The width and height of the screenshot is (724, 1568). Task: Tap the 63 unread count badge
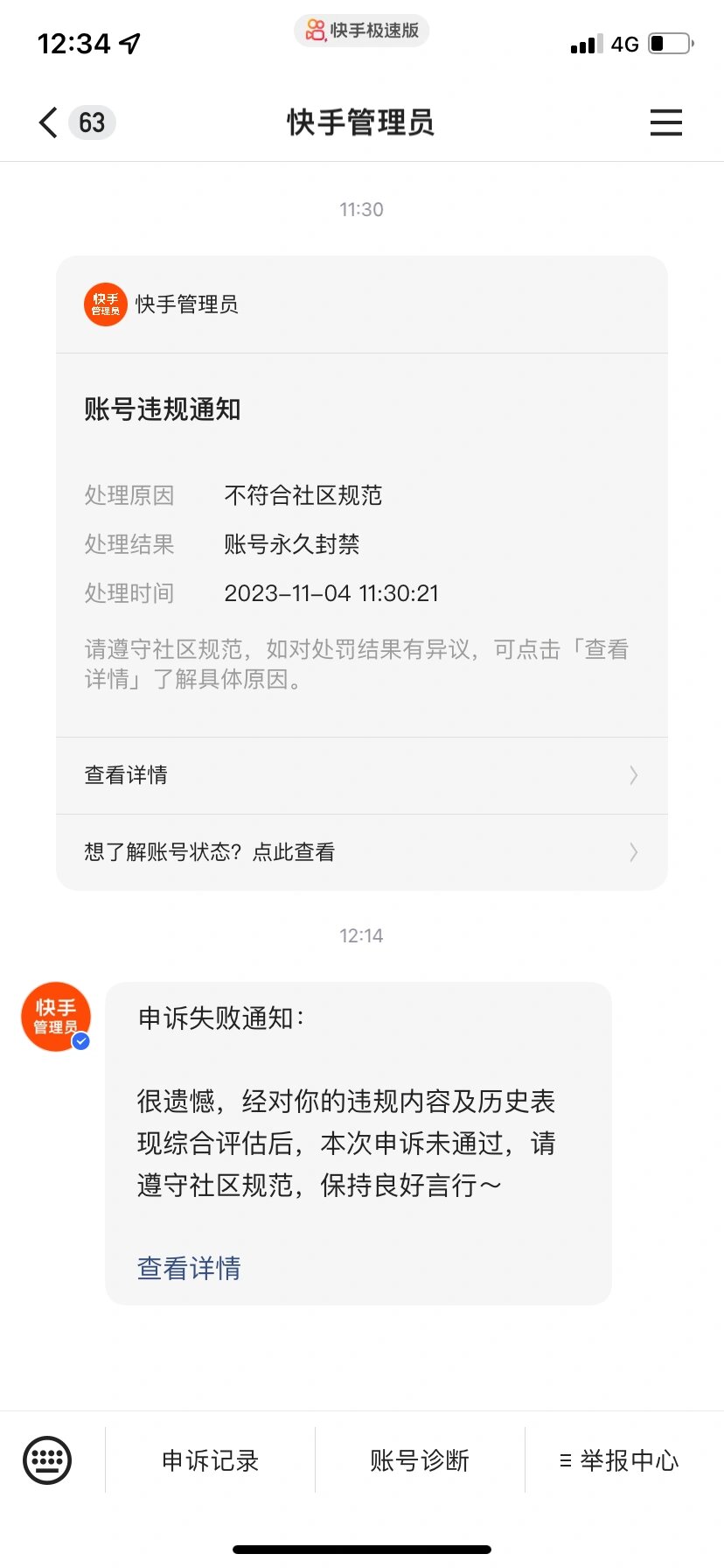(91, 122)
